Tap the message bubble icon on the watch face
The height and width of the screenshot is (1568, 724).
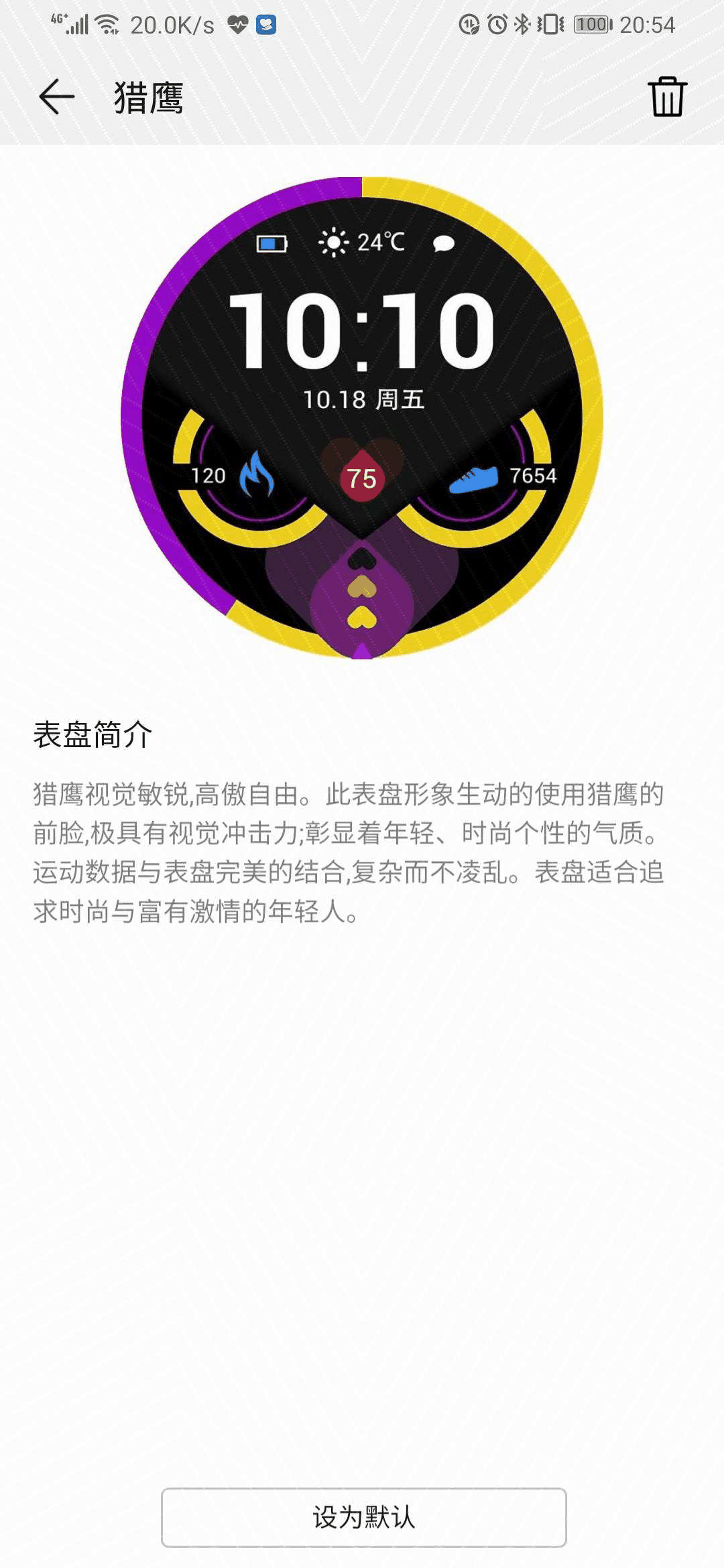pos(444,244)
